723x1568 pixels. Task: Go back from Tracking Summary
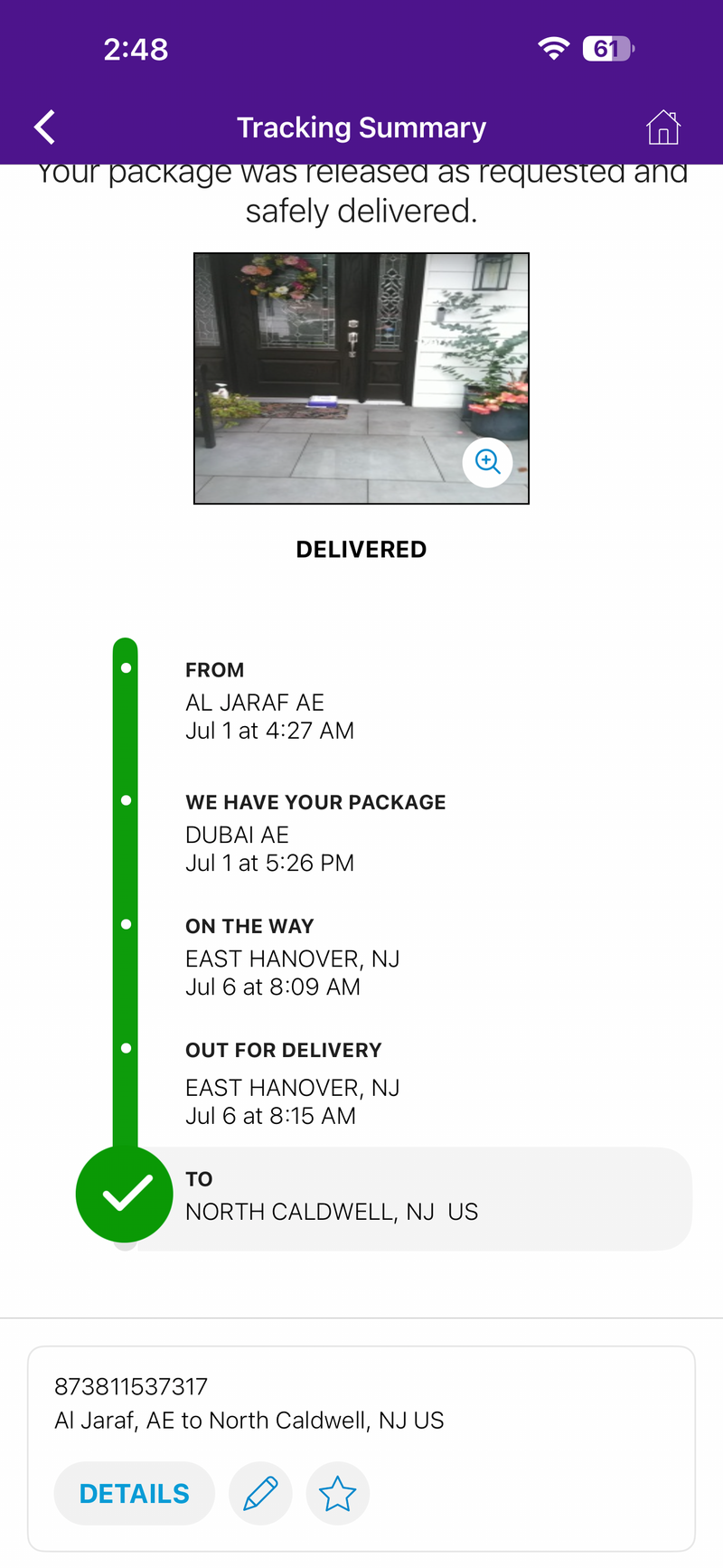[x=45, y=128]
